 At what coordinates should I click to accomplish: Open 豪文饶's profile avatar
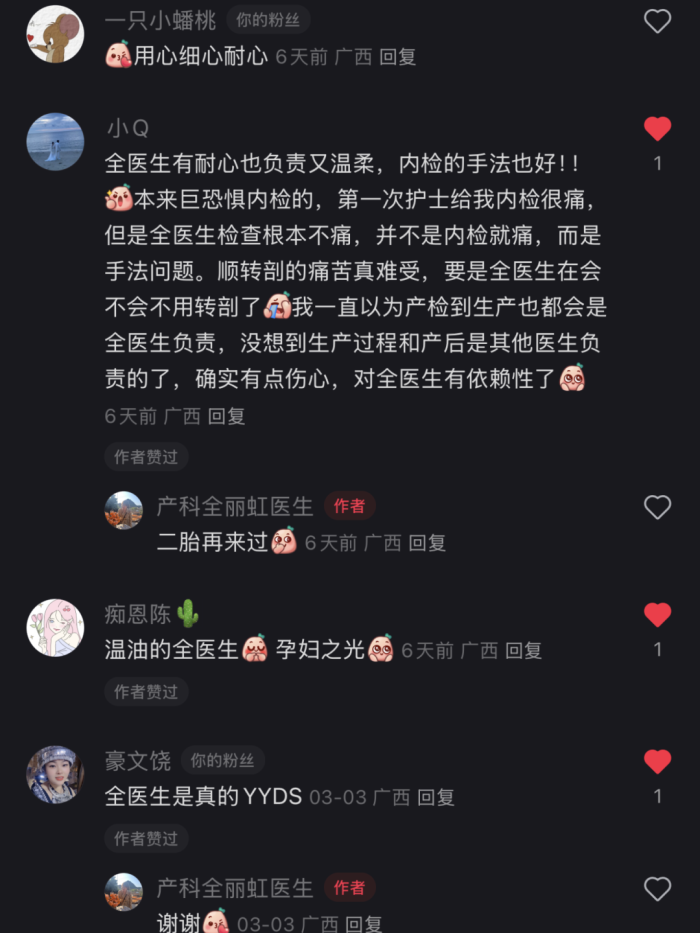(x=55, y=774)
